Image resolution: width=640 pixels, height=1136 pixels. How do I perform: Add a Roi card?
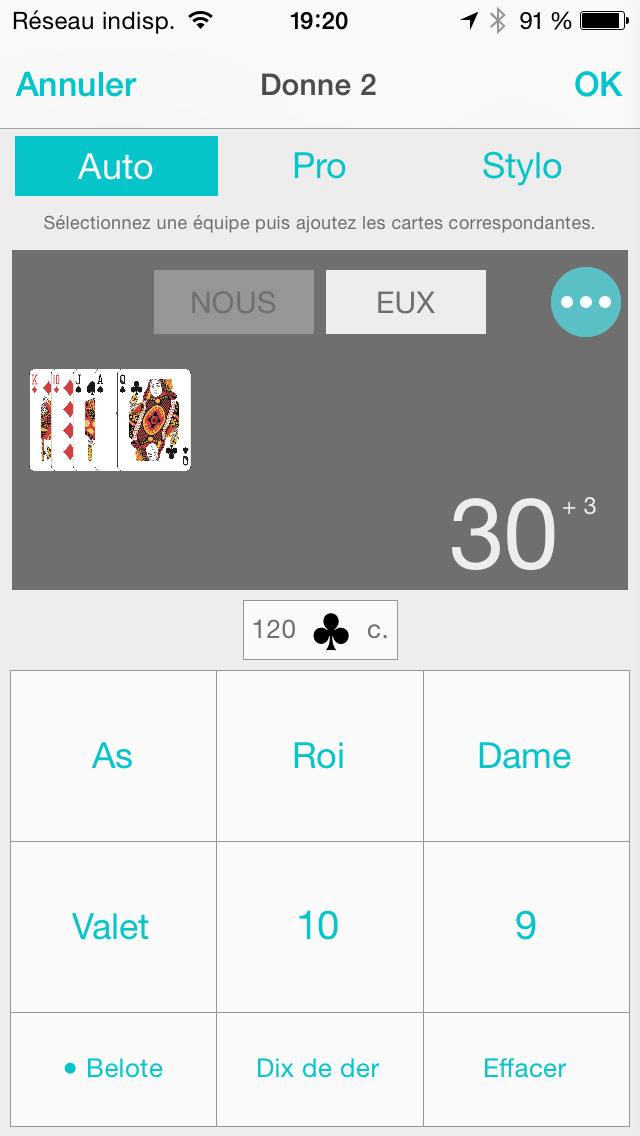[x=319, y=756]
